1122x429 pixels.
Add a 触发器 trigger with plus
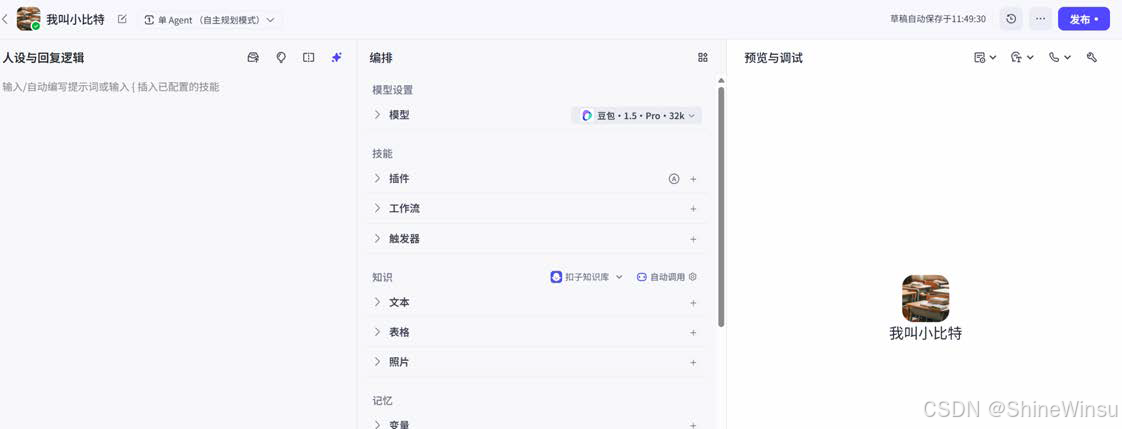click(693, 239)
